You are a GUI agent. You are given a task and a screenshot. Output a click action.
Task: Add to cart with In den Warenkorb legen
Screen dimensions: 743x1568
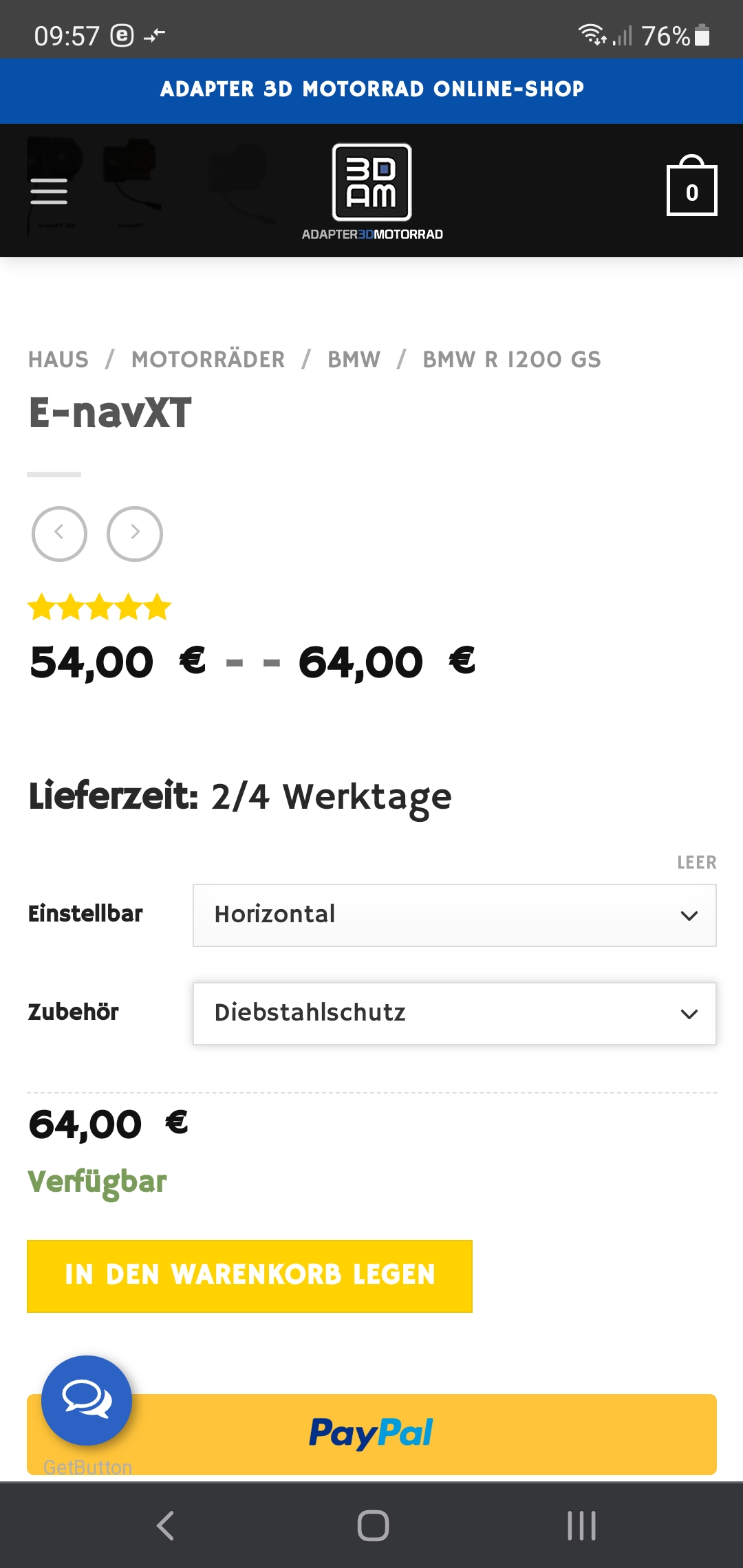pyautogui.click(x=250, y=1276)
